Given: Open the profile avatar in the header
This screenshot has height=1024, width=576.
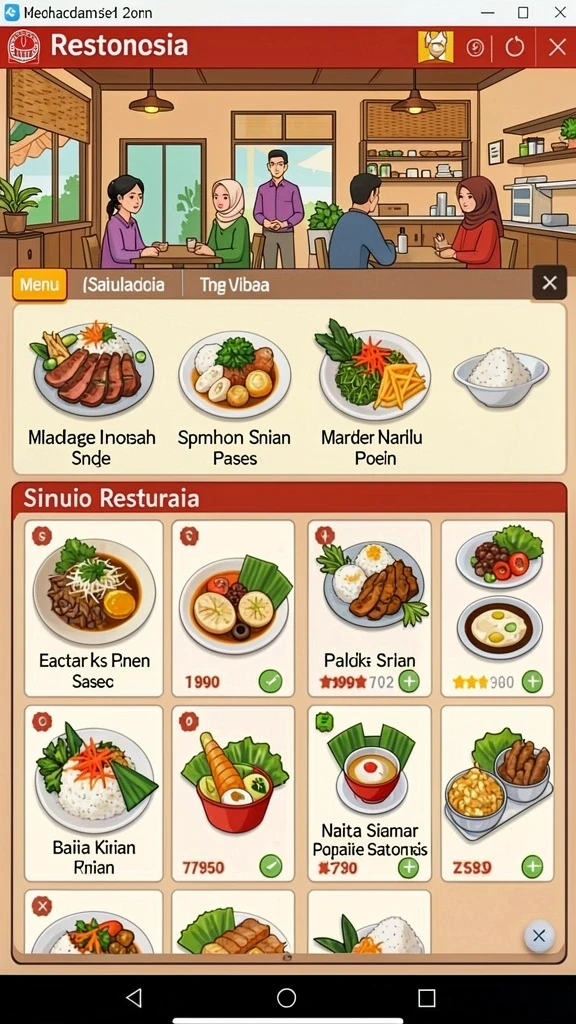Looking at the screenshot, I should (x=436, y=47).
